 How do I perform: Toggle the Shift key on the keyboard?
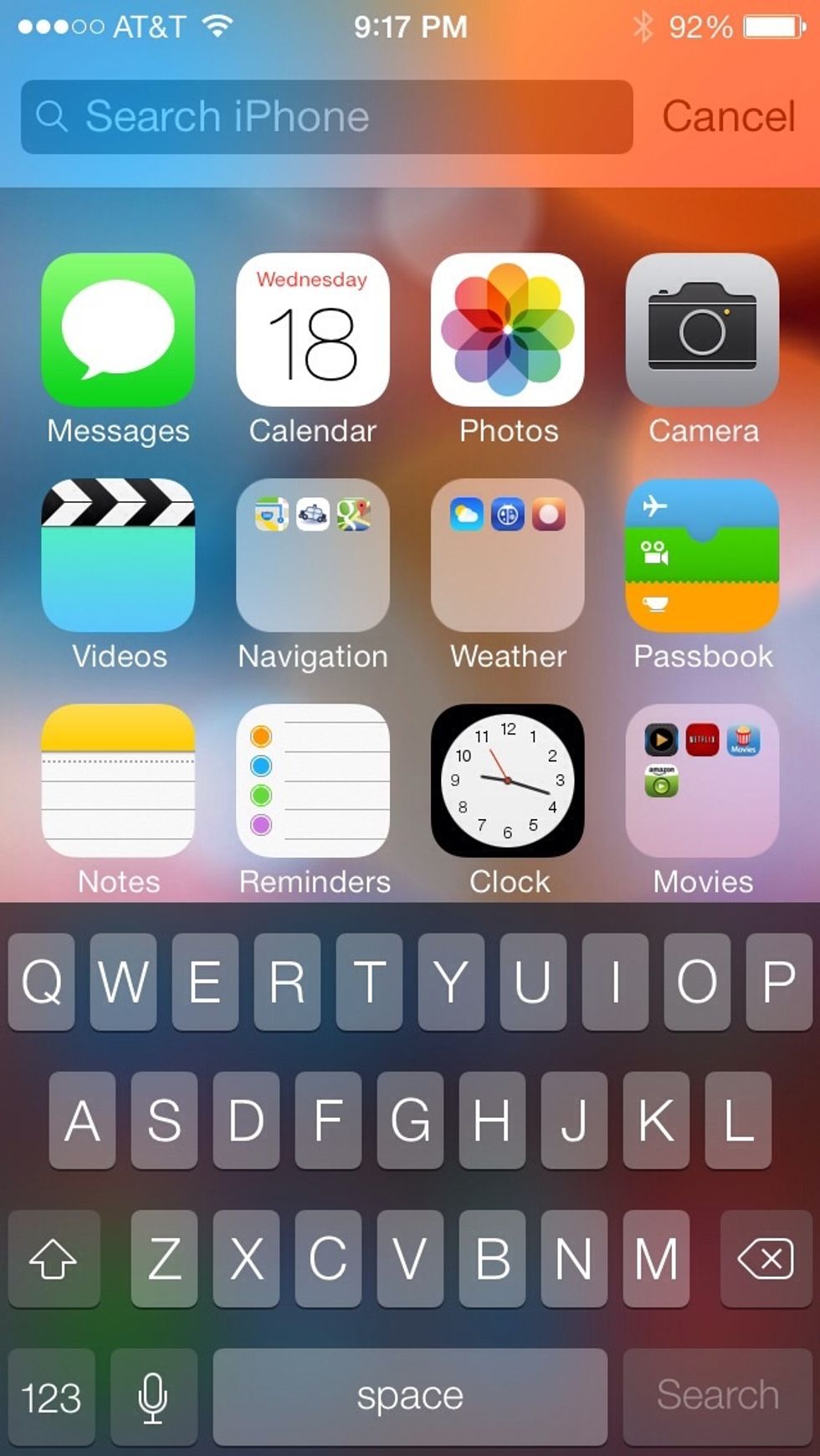click(x=54, y=1258)
